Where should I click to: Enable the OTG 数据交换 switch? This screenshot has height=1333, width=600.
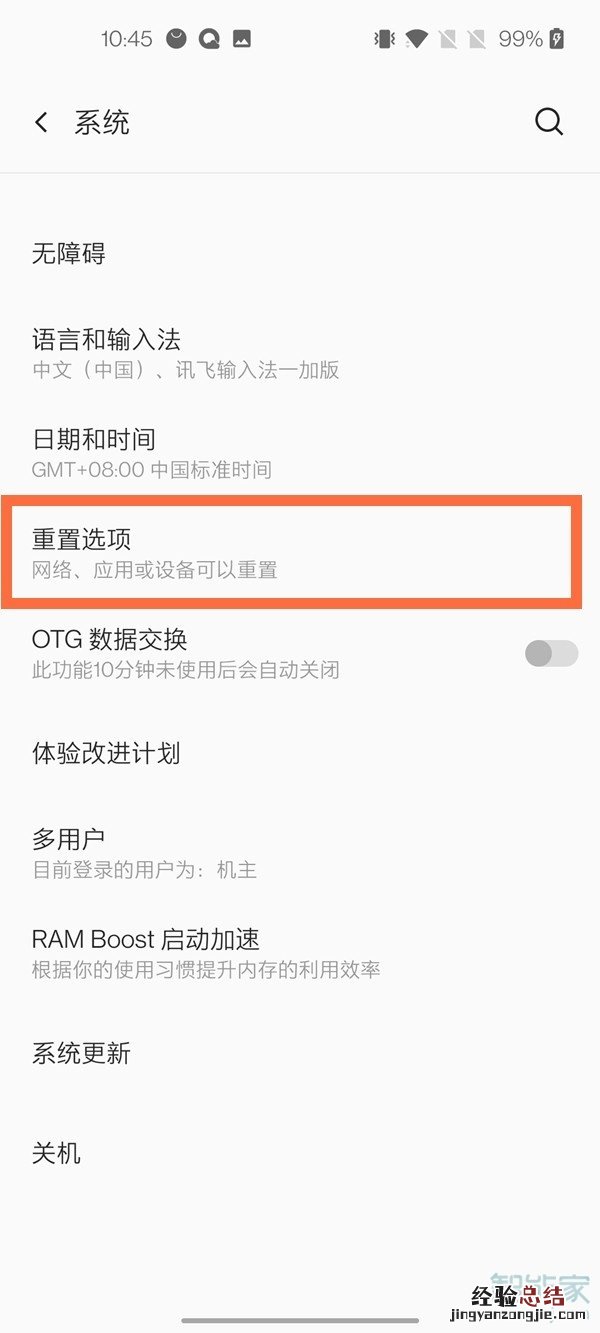pos(551,653)
